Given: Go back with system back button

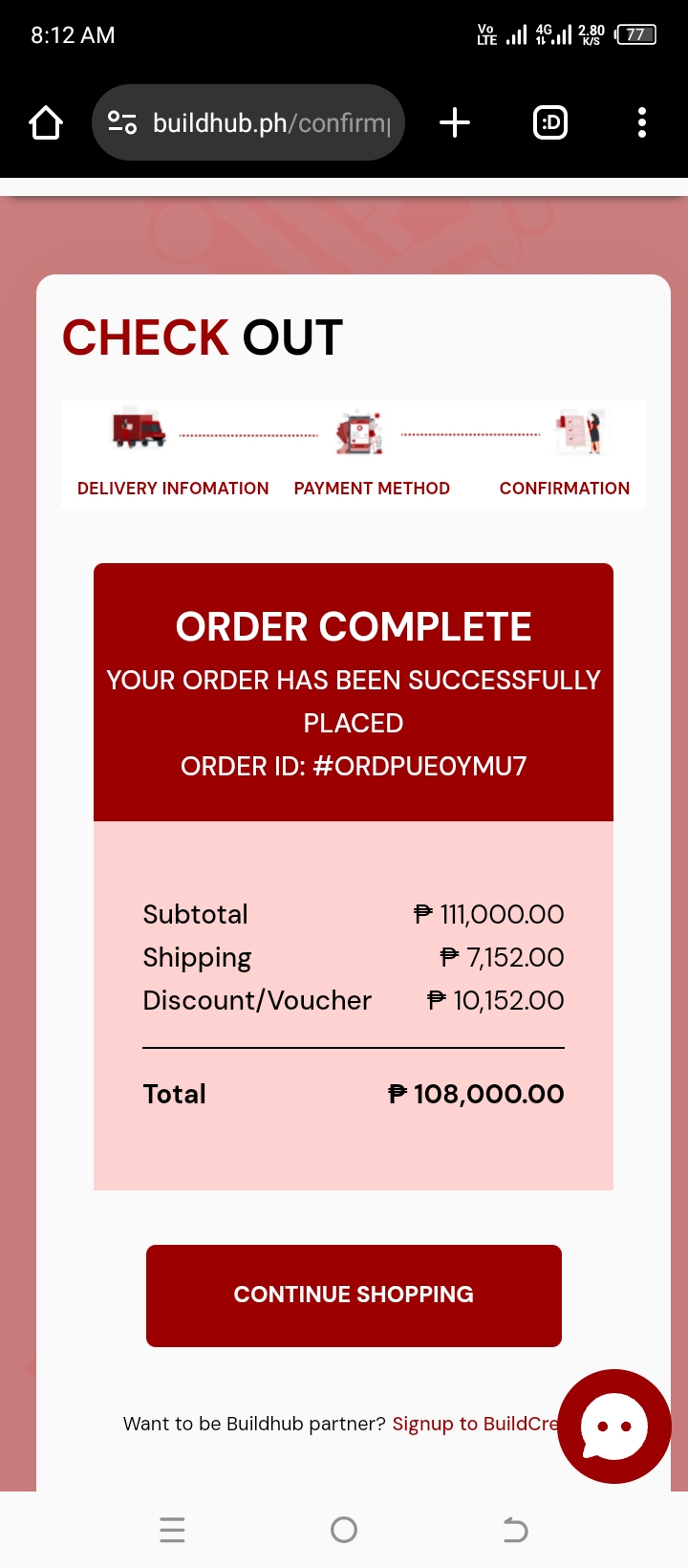Looking at the screenshot, I should (515, 1530).
